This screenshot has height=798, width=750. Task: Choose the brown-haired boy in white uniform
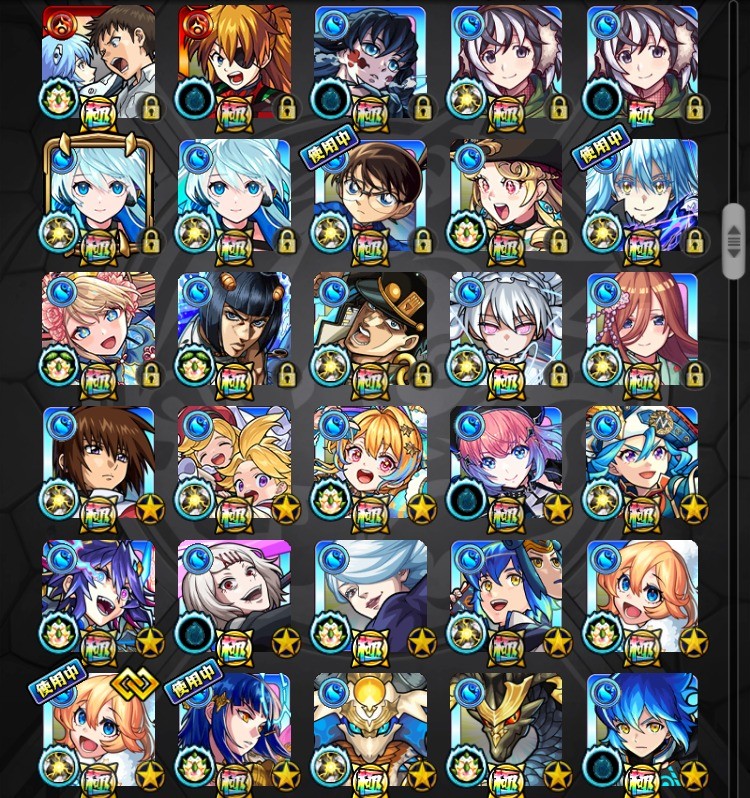[x=98, y=462]
